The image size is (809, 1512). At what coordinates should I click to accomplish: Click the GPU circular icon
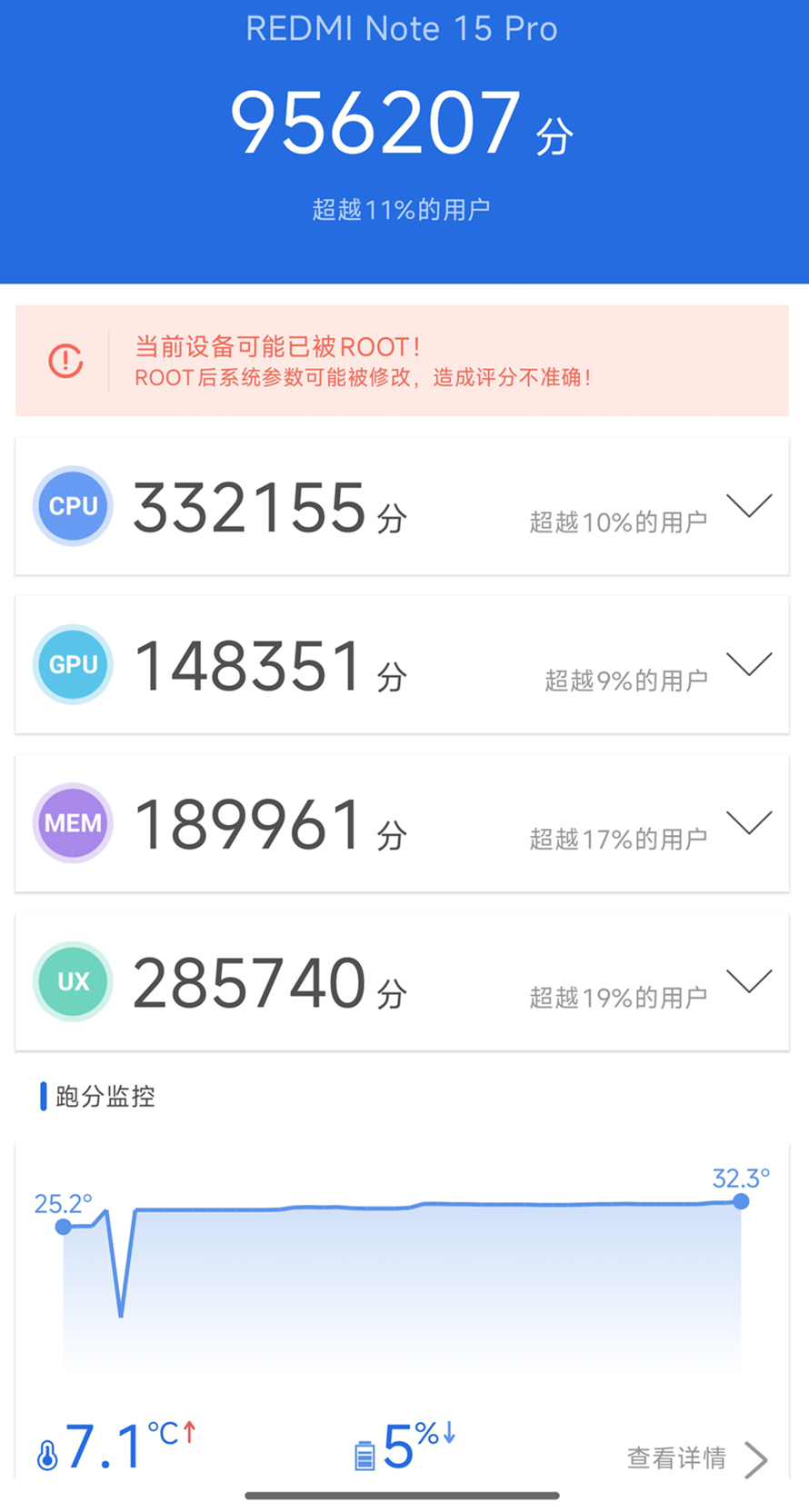(x=73, y=665)
